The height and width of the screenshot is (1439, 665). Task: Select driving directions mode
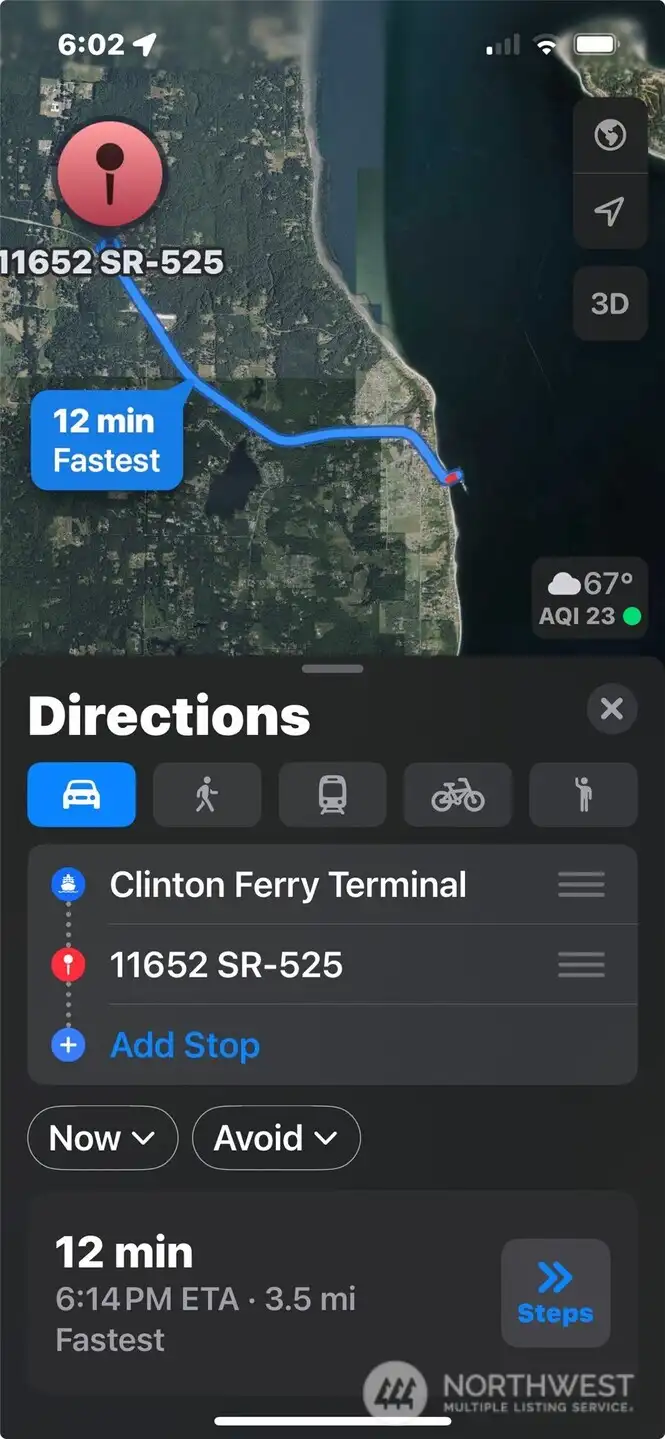coord(81,795)
